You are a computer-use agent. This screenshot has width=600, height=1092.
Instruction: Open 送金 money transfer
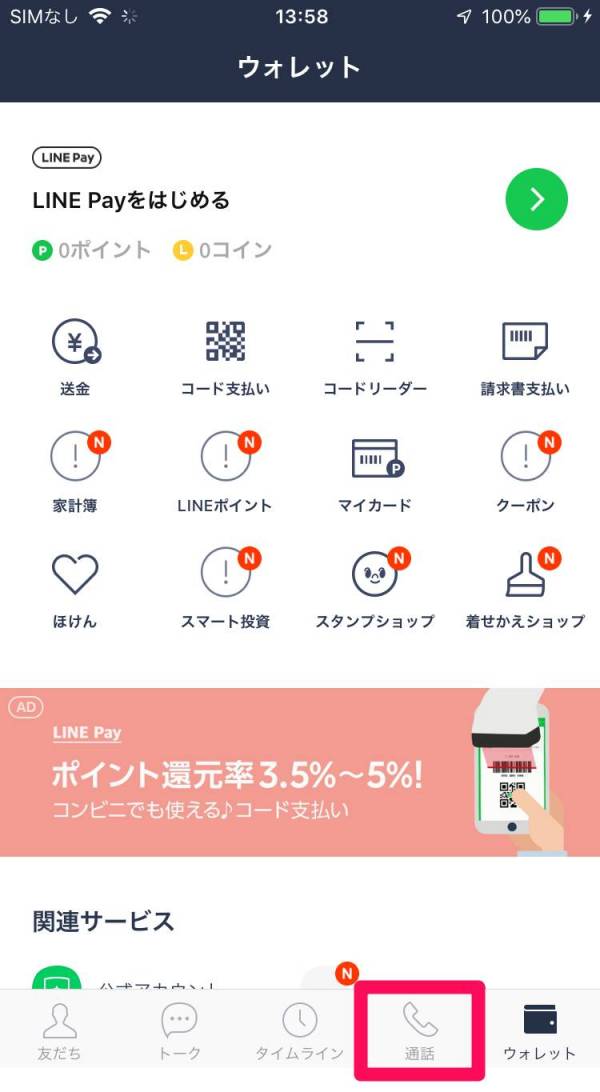(x=75, y=356)
